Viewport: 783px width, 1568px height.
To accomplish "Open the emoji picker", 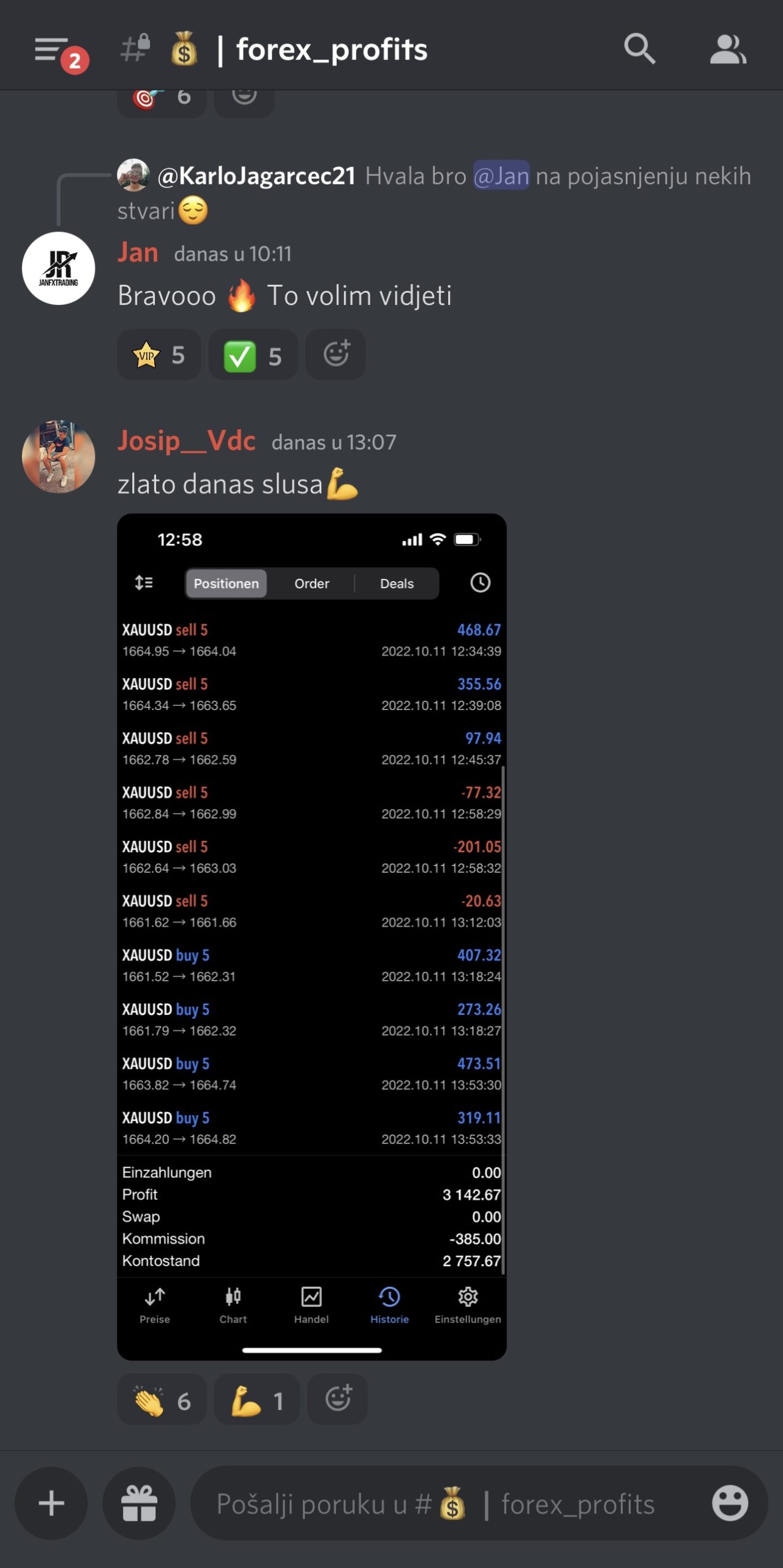I will pyautogui.click(x=730, y=1503).
